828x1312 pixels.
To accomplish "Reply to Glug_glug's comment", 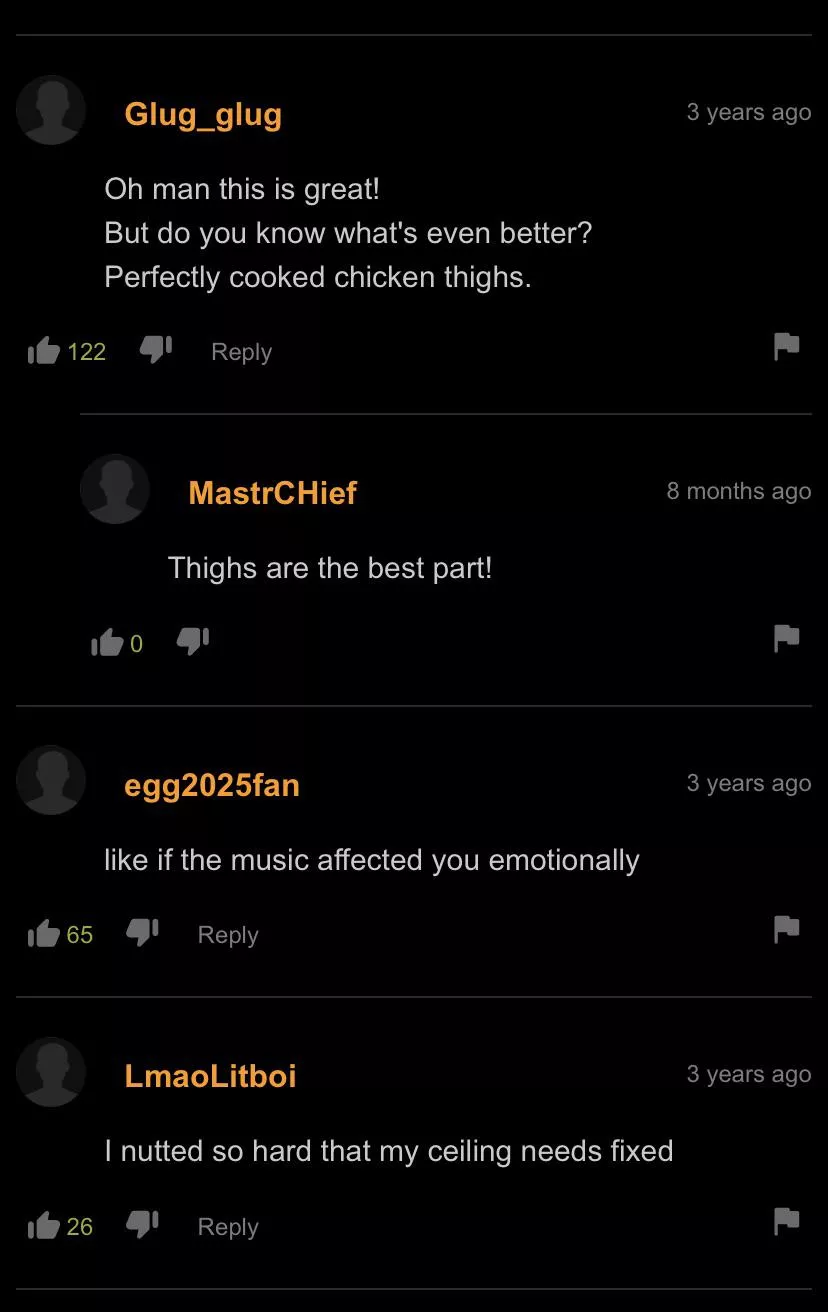I will click(241, 352).
